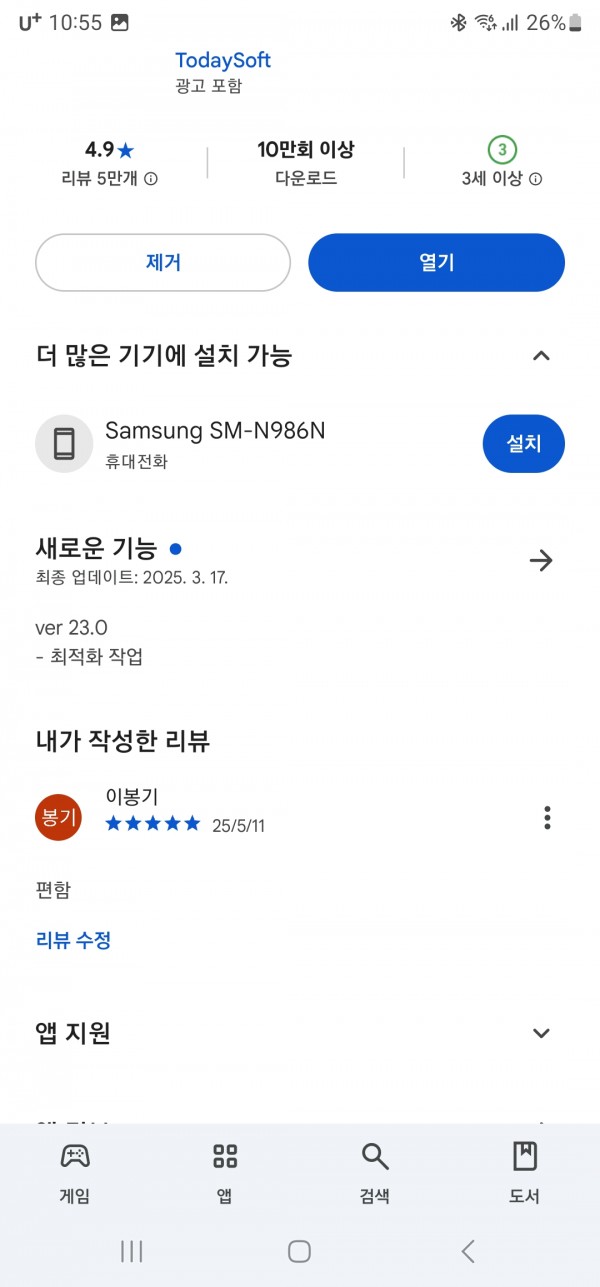The width and height of the screenshot is (600, 1287).
Task: Install on the Samsung SM-N986N device
Action: 523,443
